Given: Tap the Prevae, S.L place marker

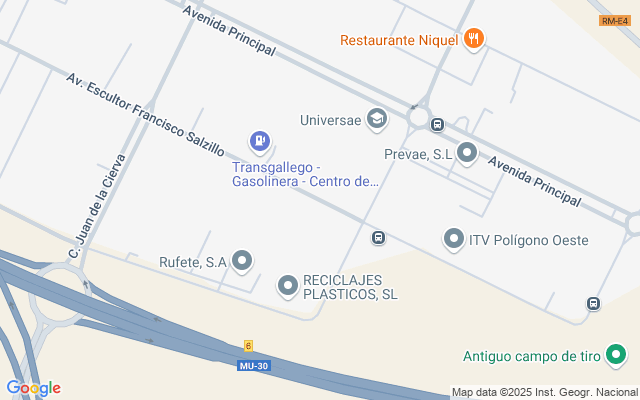Looking at the screenshot, I should tap(468, 153).
